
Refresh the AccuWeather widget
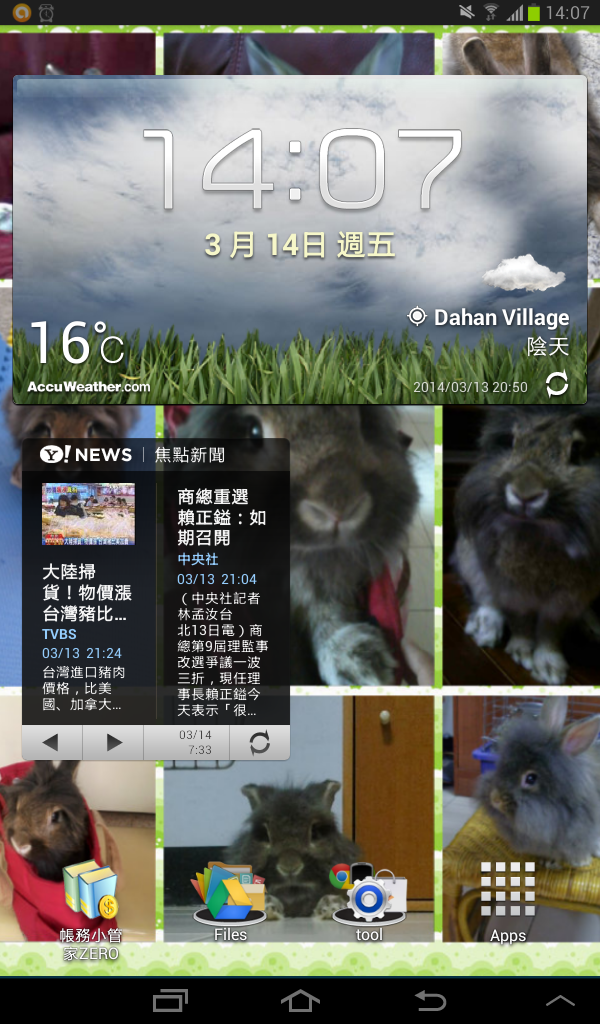pyautogui.click(x=557, y=384)
